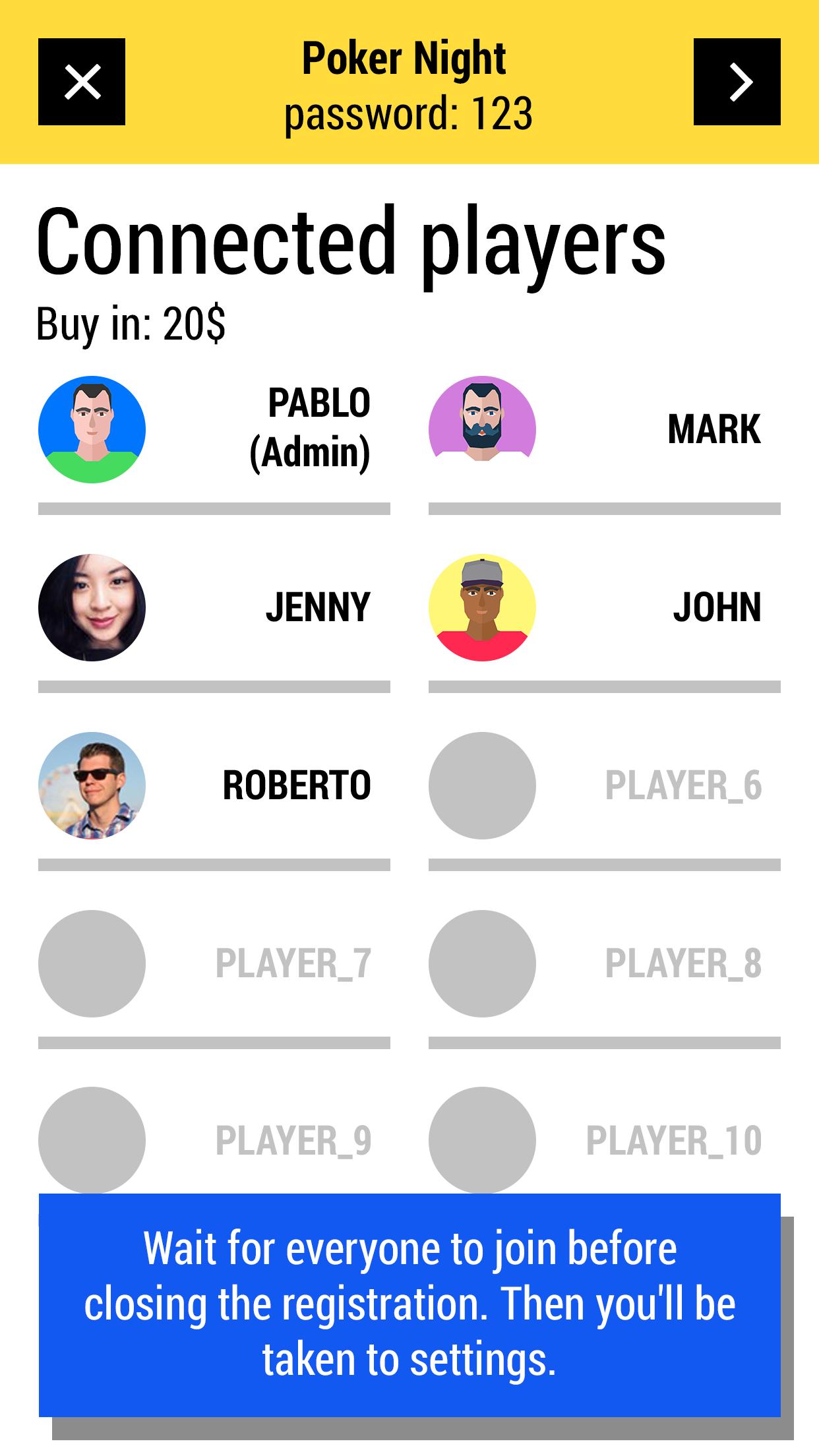Open Roberto's player entry
Image resolution: width=819 pixels, height=1456 pixels.
(x=214, y=785)
